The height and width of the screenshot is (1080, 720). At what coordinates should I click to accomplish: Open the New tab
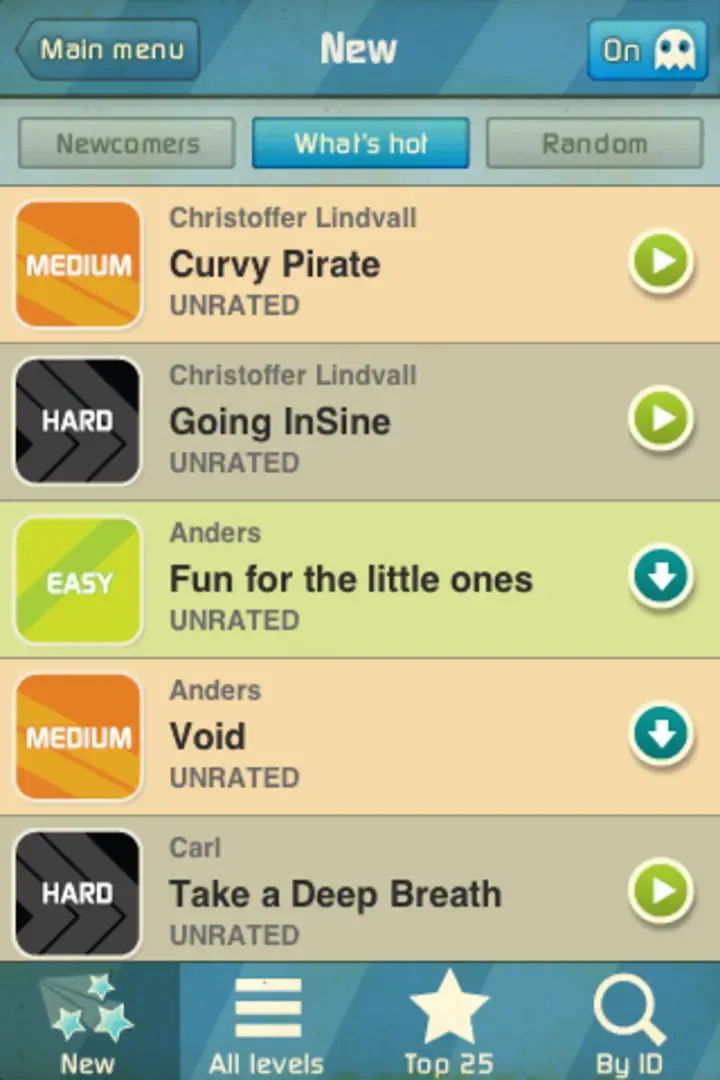[x=88, y=1022]
